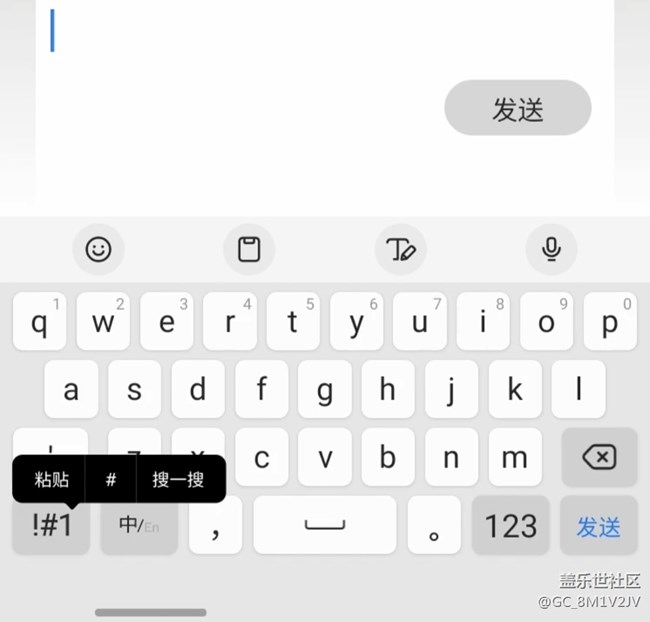Tap the space bar key
650x622 pixels.
tap(324, 525)
